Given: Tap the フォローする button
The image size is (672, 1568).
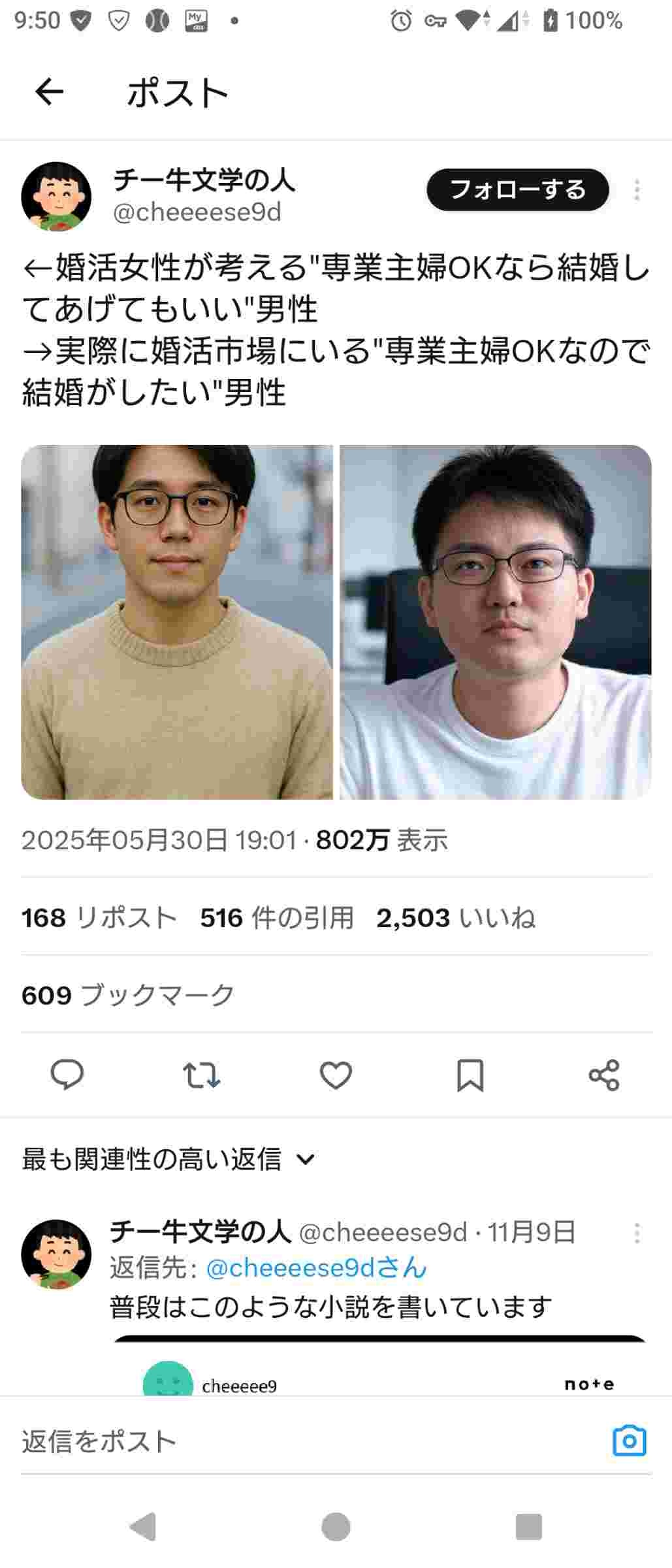Looking at the screenshot, I should (517, 189).
